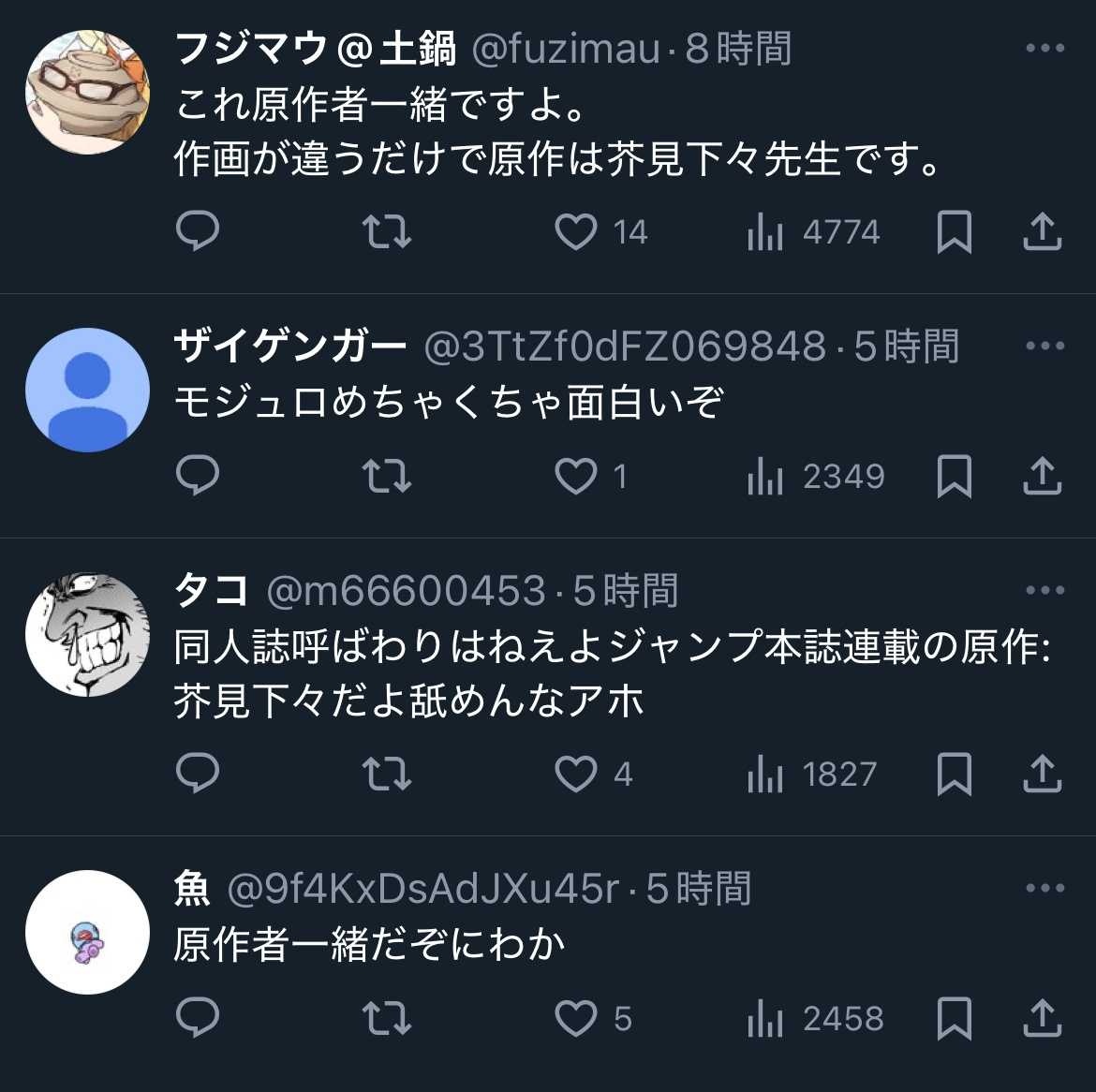Like the tweet by @fuzimau
The width and height of the screenshot is (1096, 1092).
(x=576, y=231)
